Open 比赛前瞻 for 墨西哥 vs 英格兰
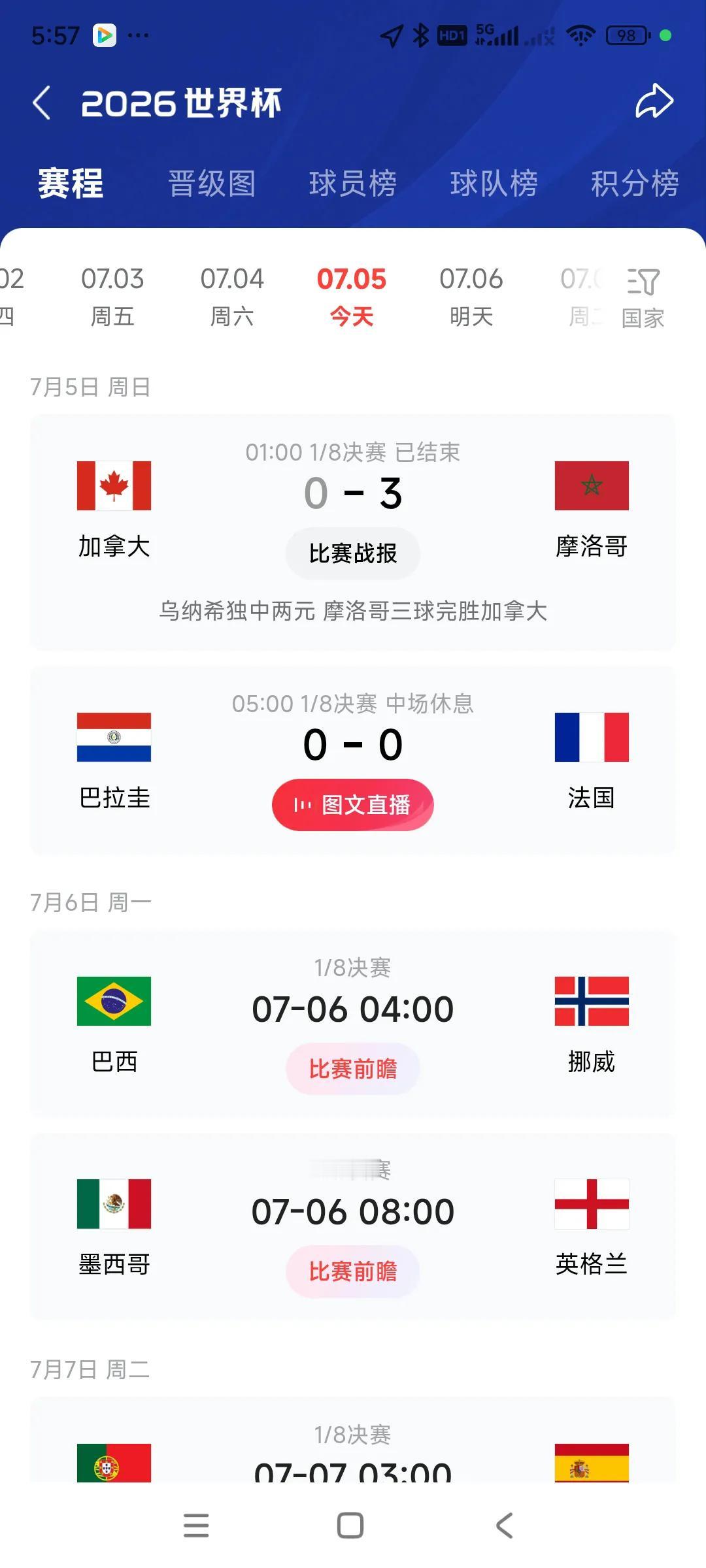Viewport: 706px width, 1568px height. point(353,1271)
